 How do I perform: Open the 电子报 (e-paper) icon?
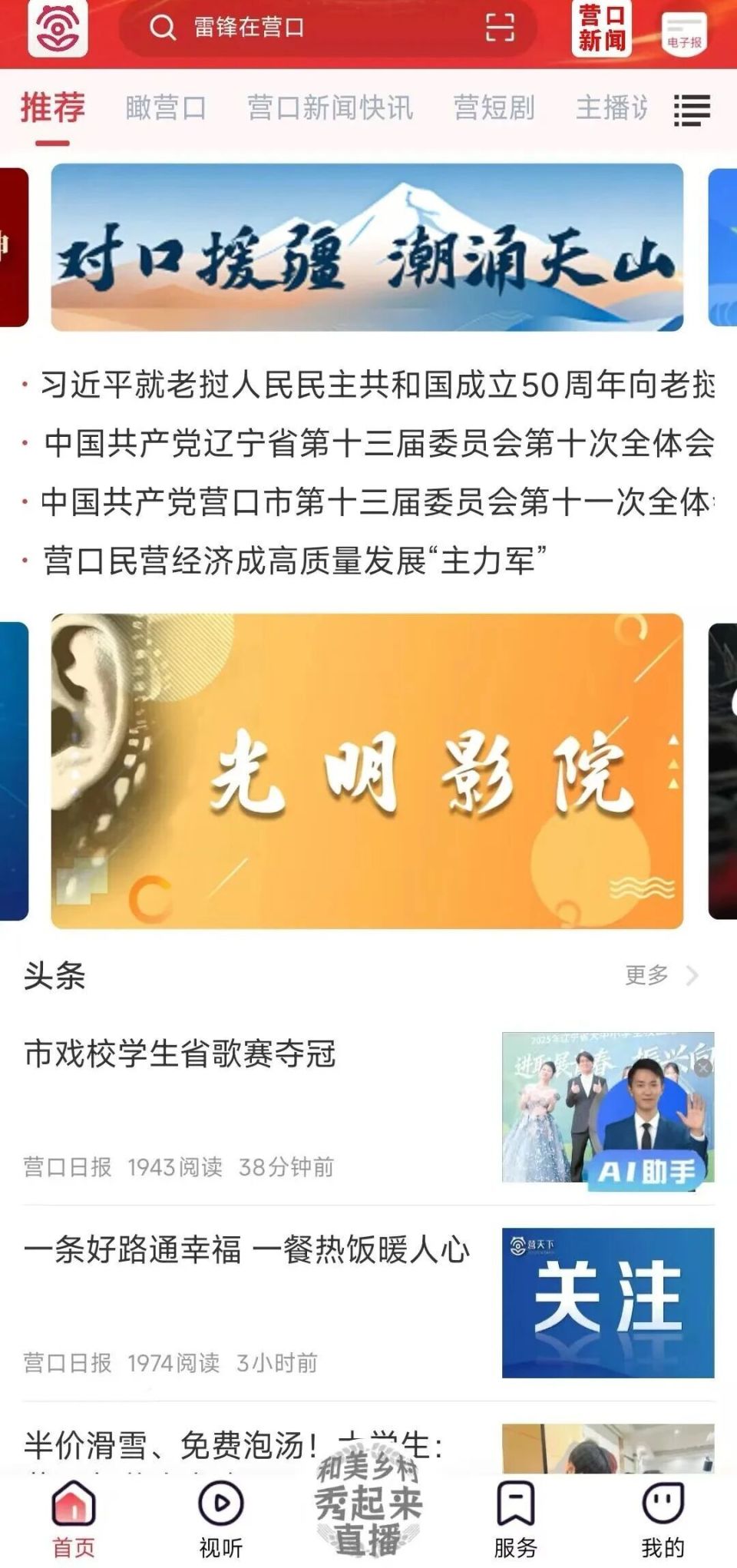(x=682, y=31)
